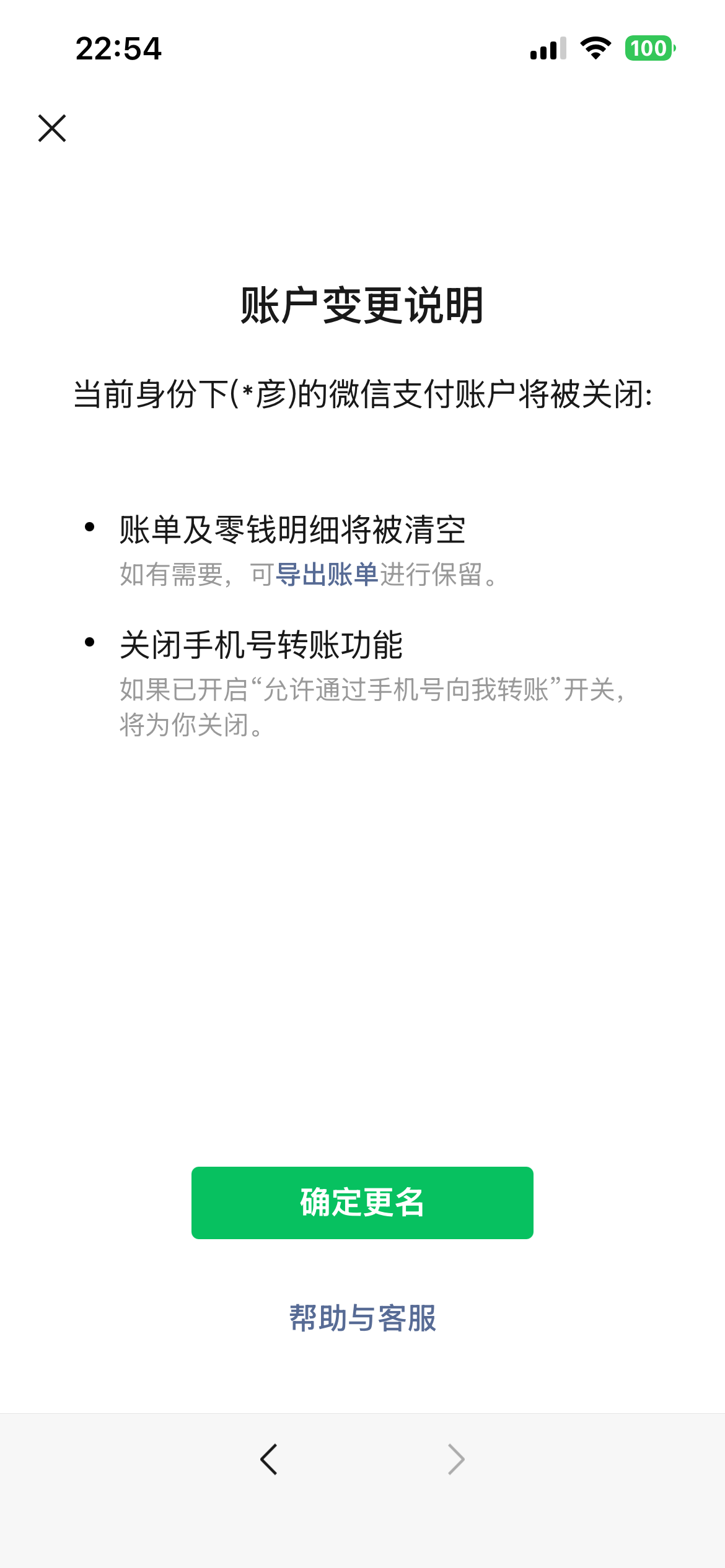Viewport: 725px width, 1568px height.
Task: Go back using the bottom left arrow
Action: coord(269,1459)
